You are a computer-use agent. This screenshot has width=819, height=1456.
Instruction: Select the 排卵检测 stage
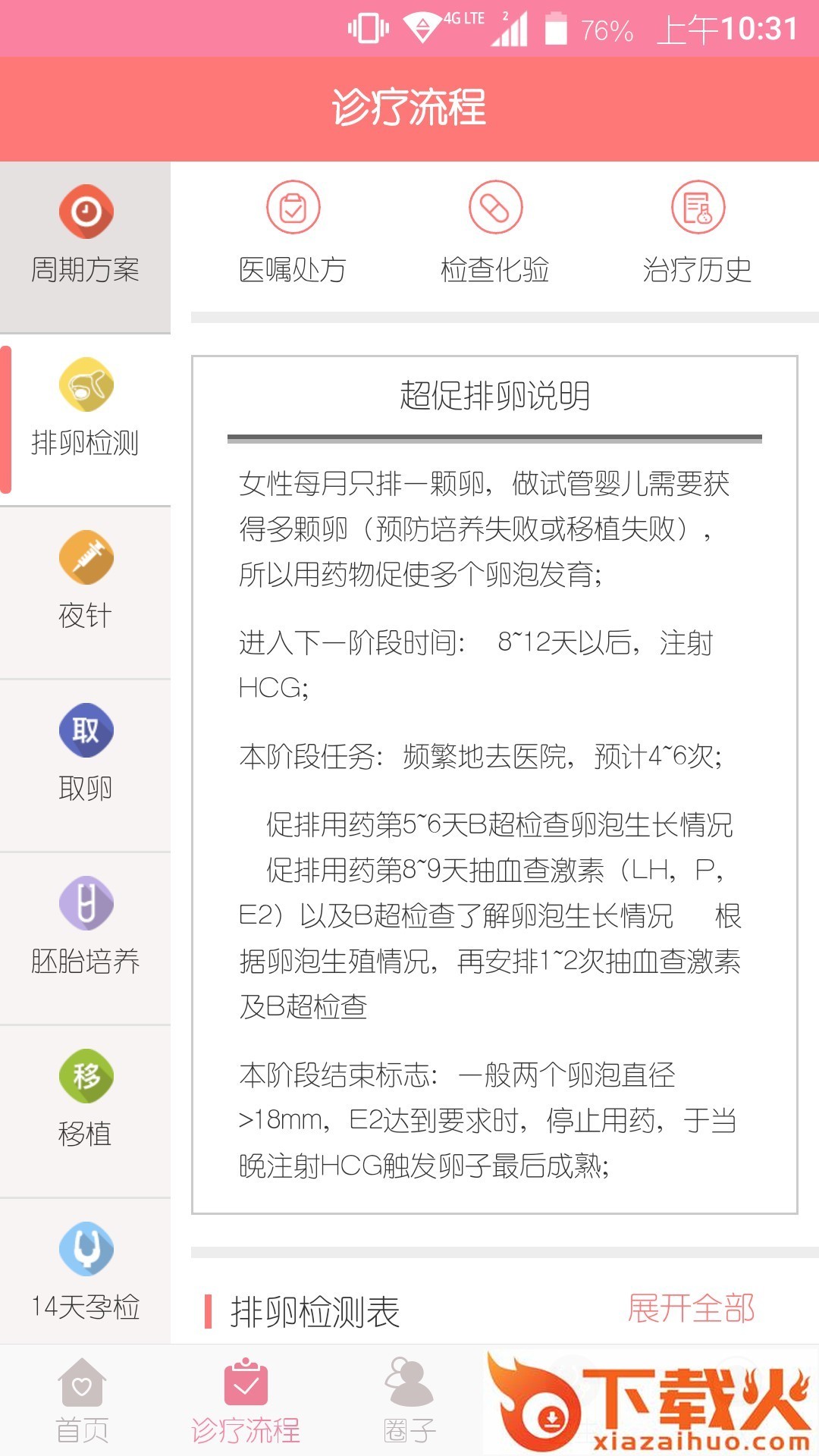point(85,411)
